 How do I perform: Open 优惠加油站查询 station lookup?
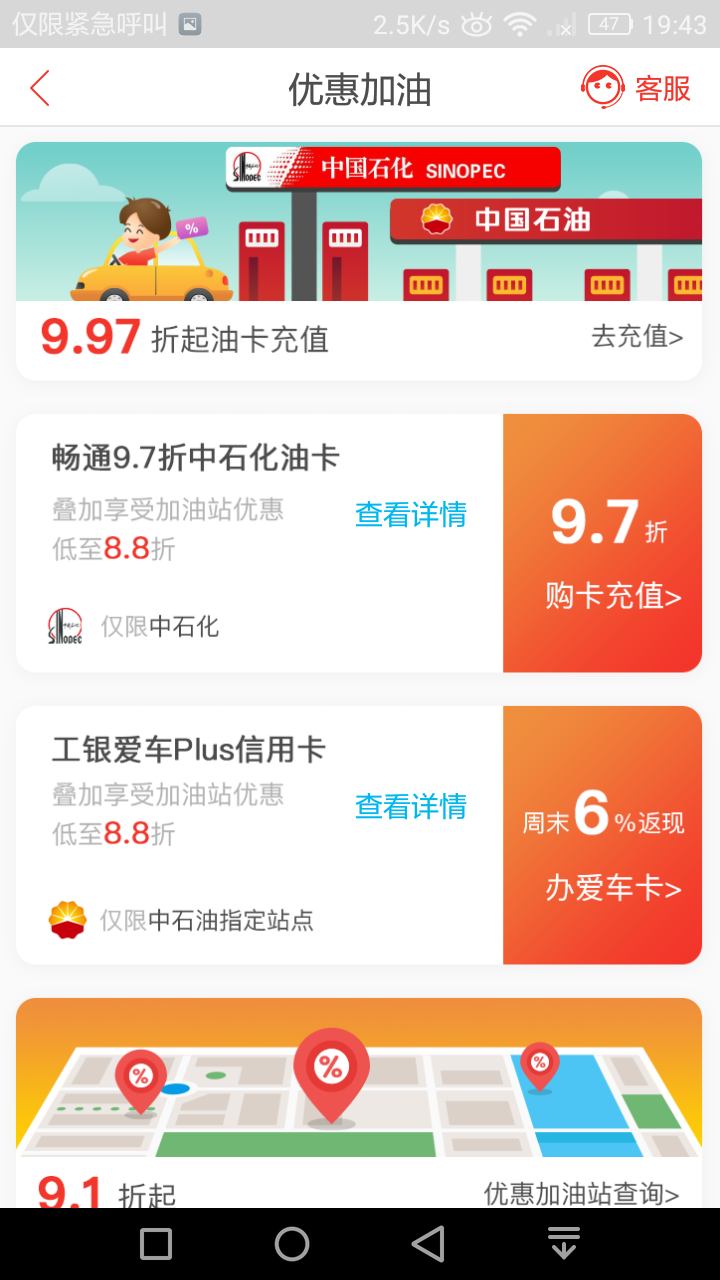tap(581, 1193)
